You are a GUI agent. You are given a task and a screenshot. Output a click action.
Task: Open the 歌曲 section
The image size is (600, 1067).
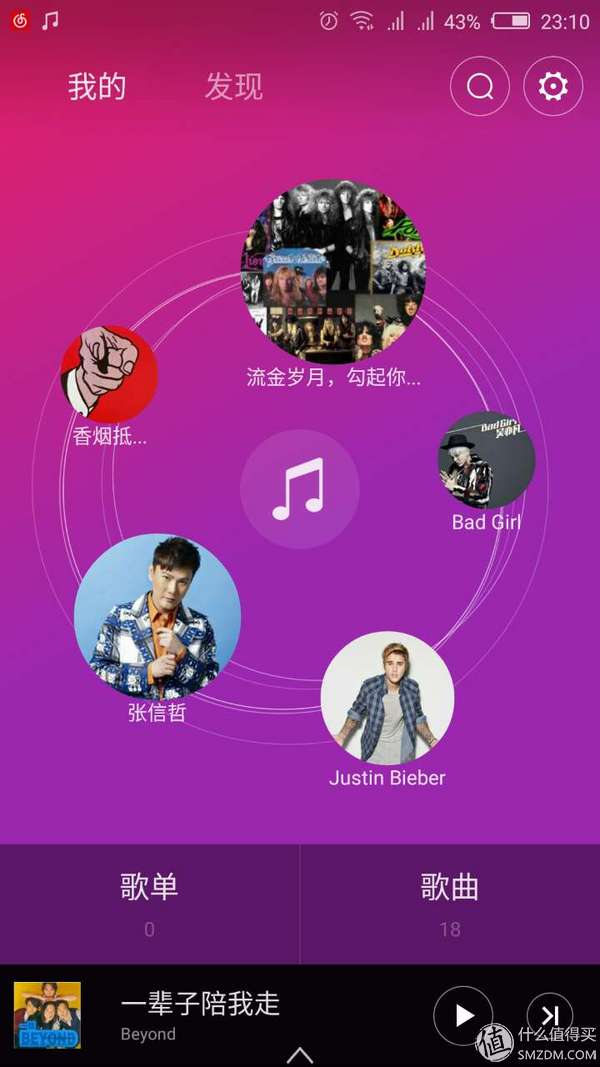click(x=450, y=902)
